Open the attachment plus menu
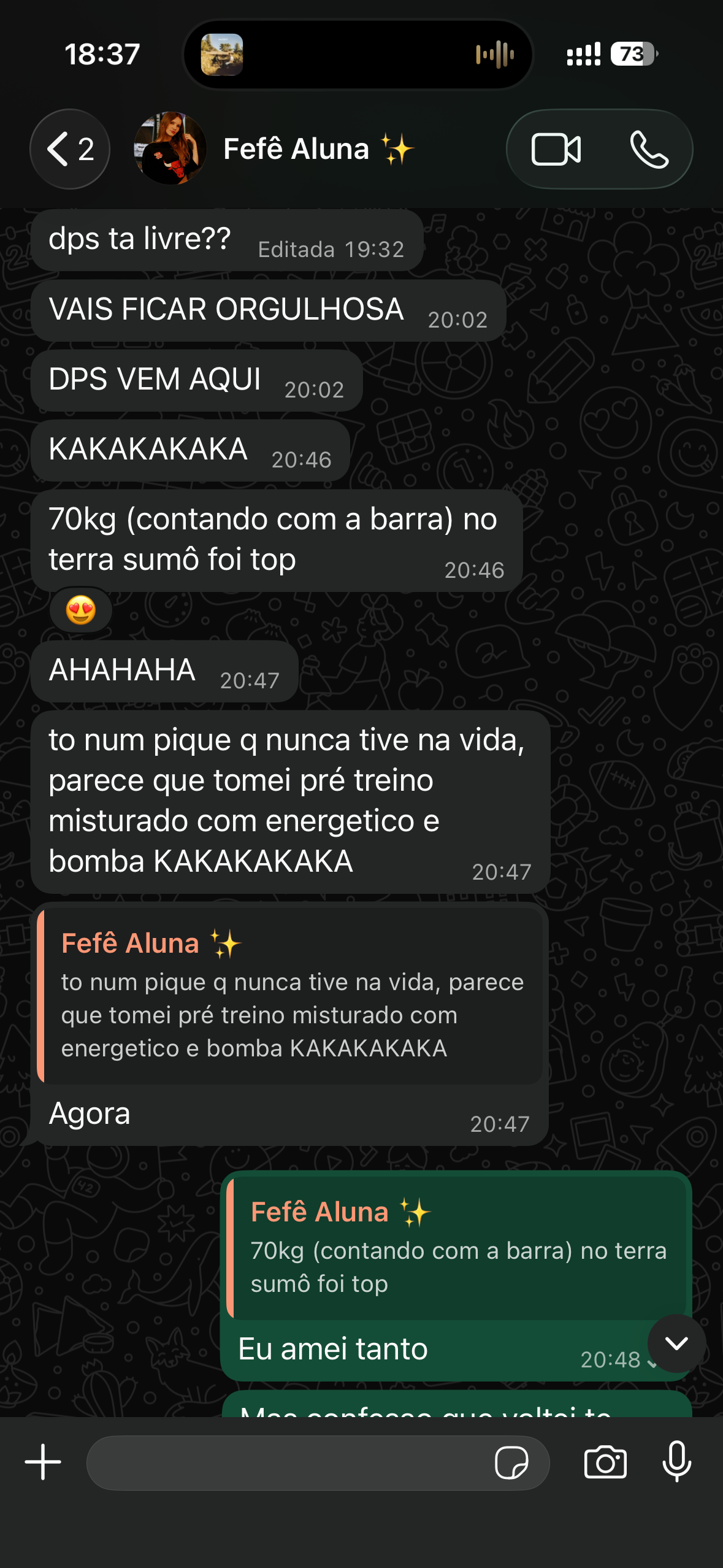723x1568 pixels. [43, 1462]
